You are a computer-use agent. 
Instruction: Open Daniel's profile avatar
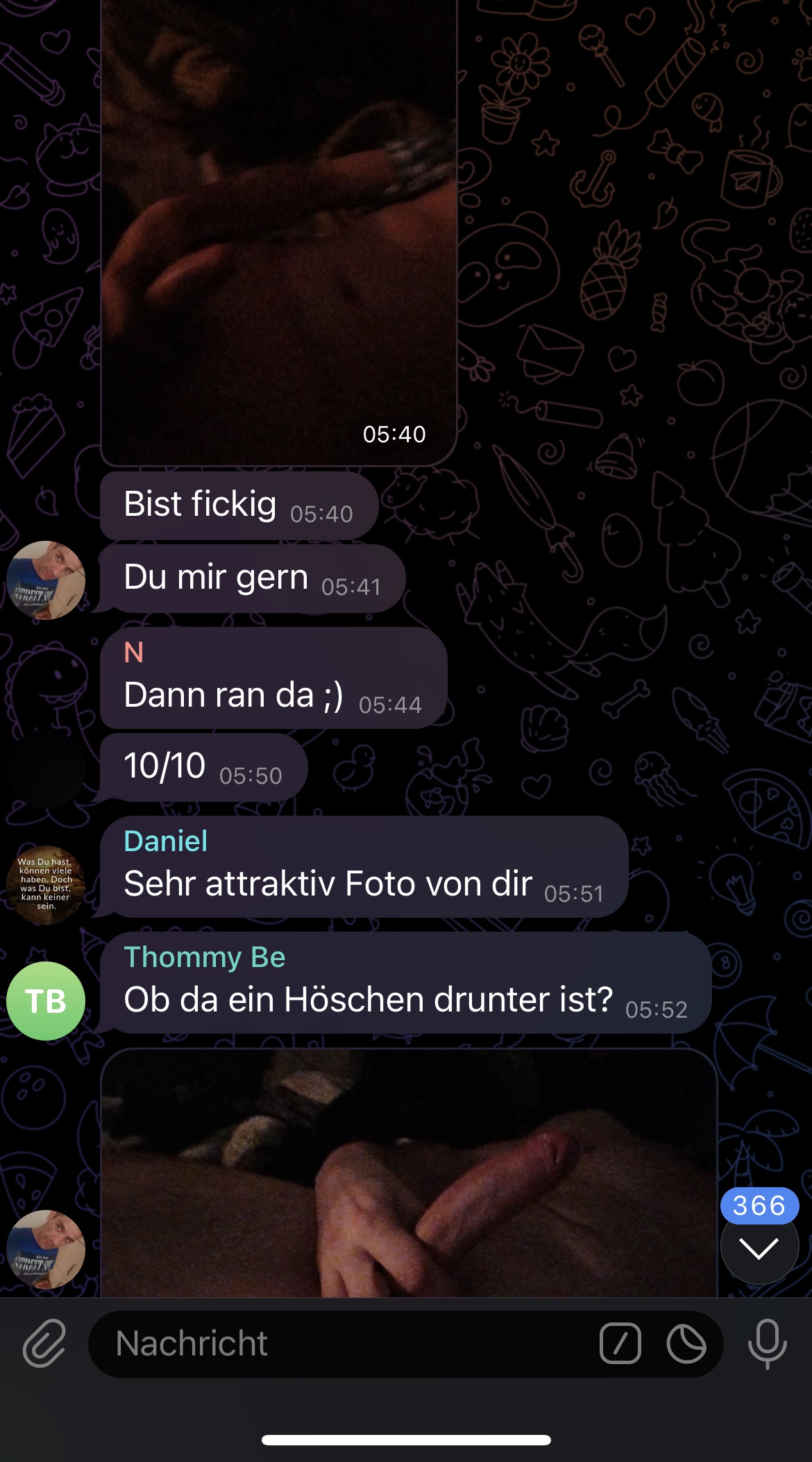click(x=46, y=885)
